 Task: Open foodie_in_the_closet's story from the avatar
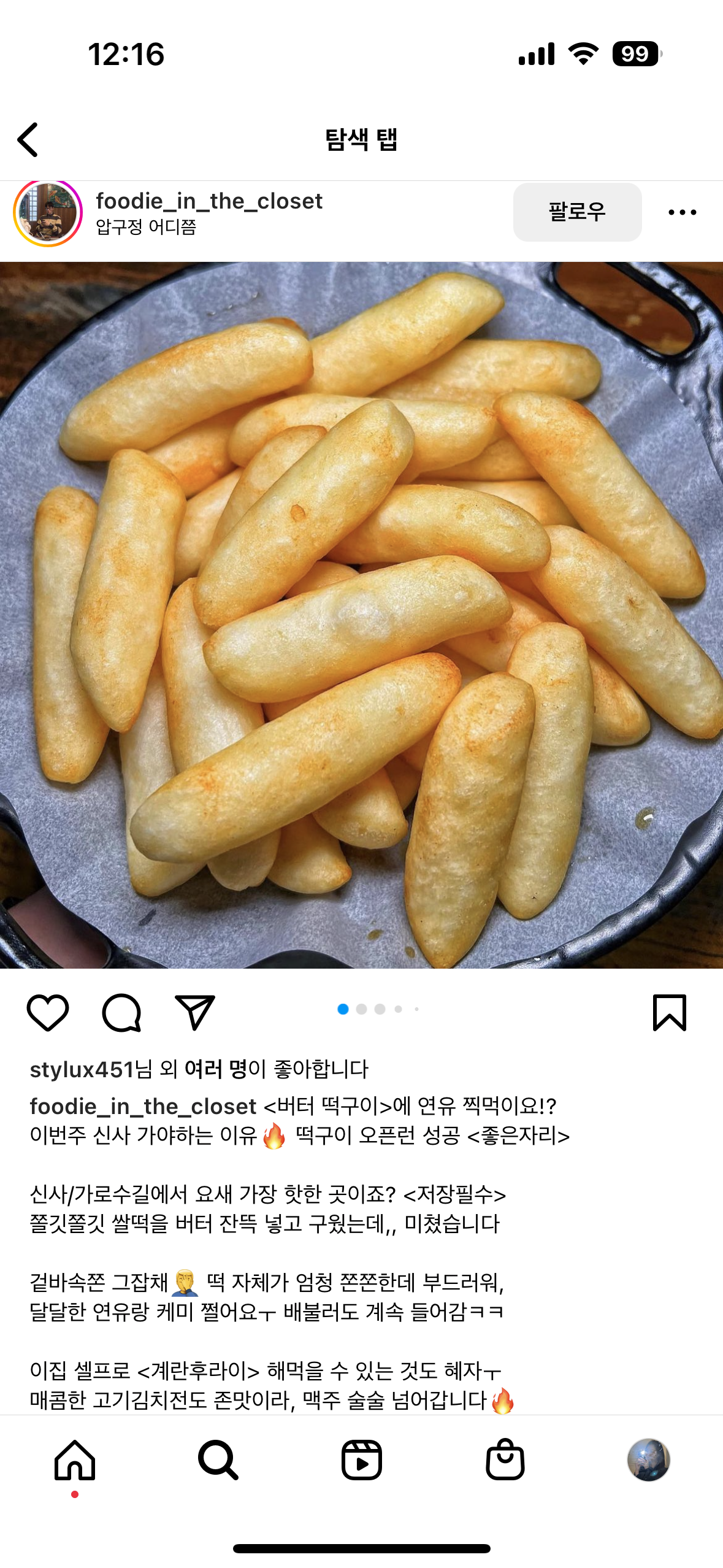[x=48, y=212]
